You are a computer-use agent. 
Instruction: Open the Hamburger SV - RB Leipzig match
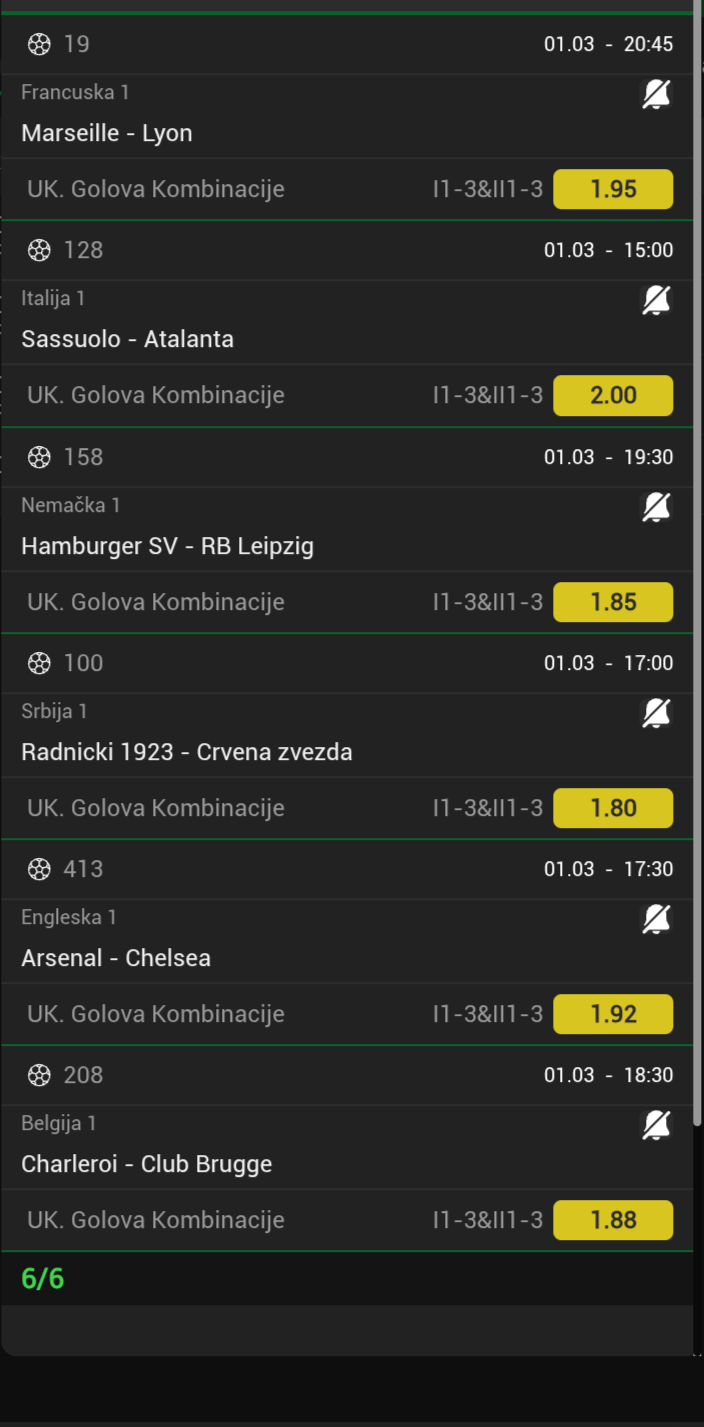pyautogui.click(x=168, y=546)
